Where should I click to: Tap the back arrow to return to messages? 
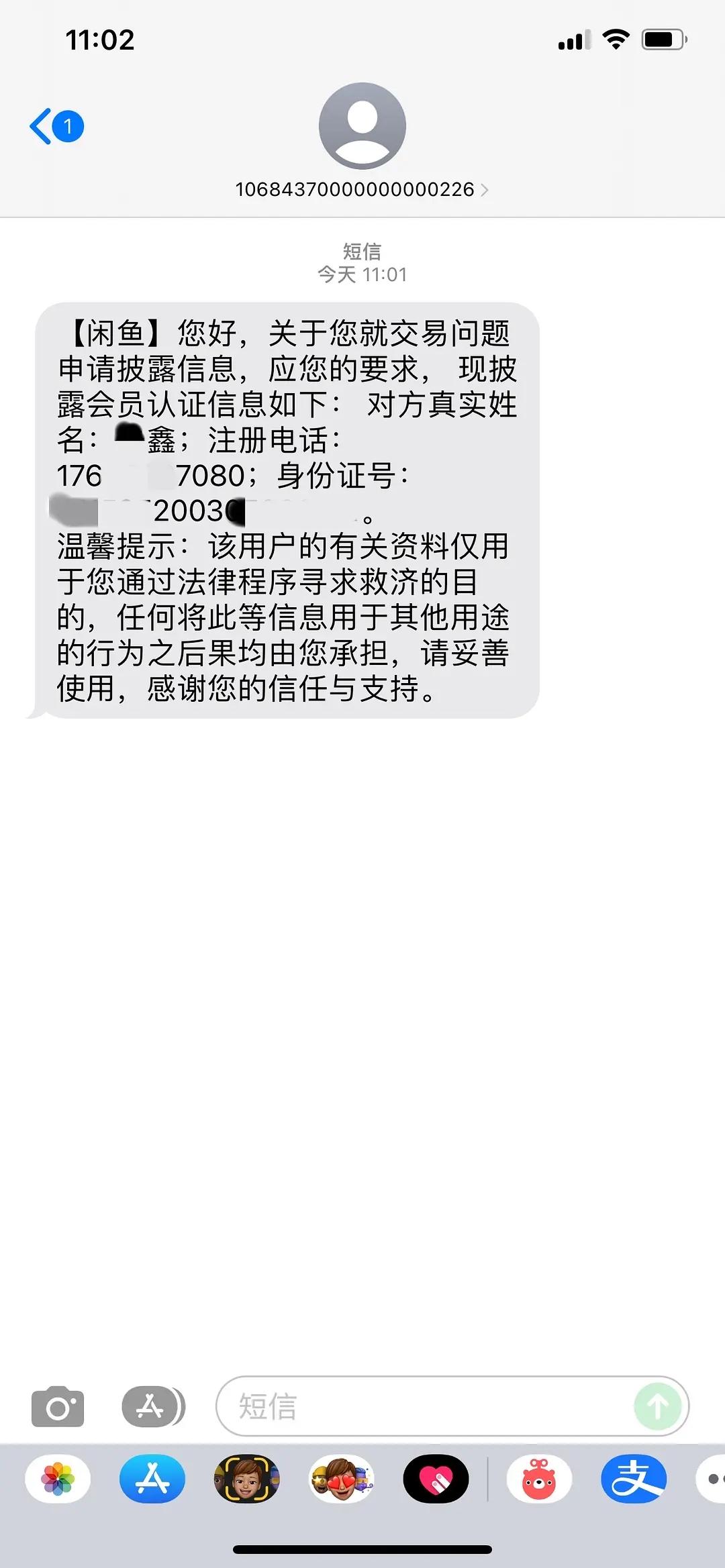(42, 125)
